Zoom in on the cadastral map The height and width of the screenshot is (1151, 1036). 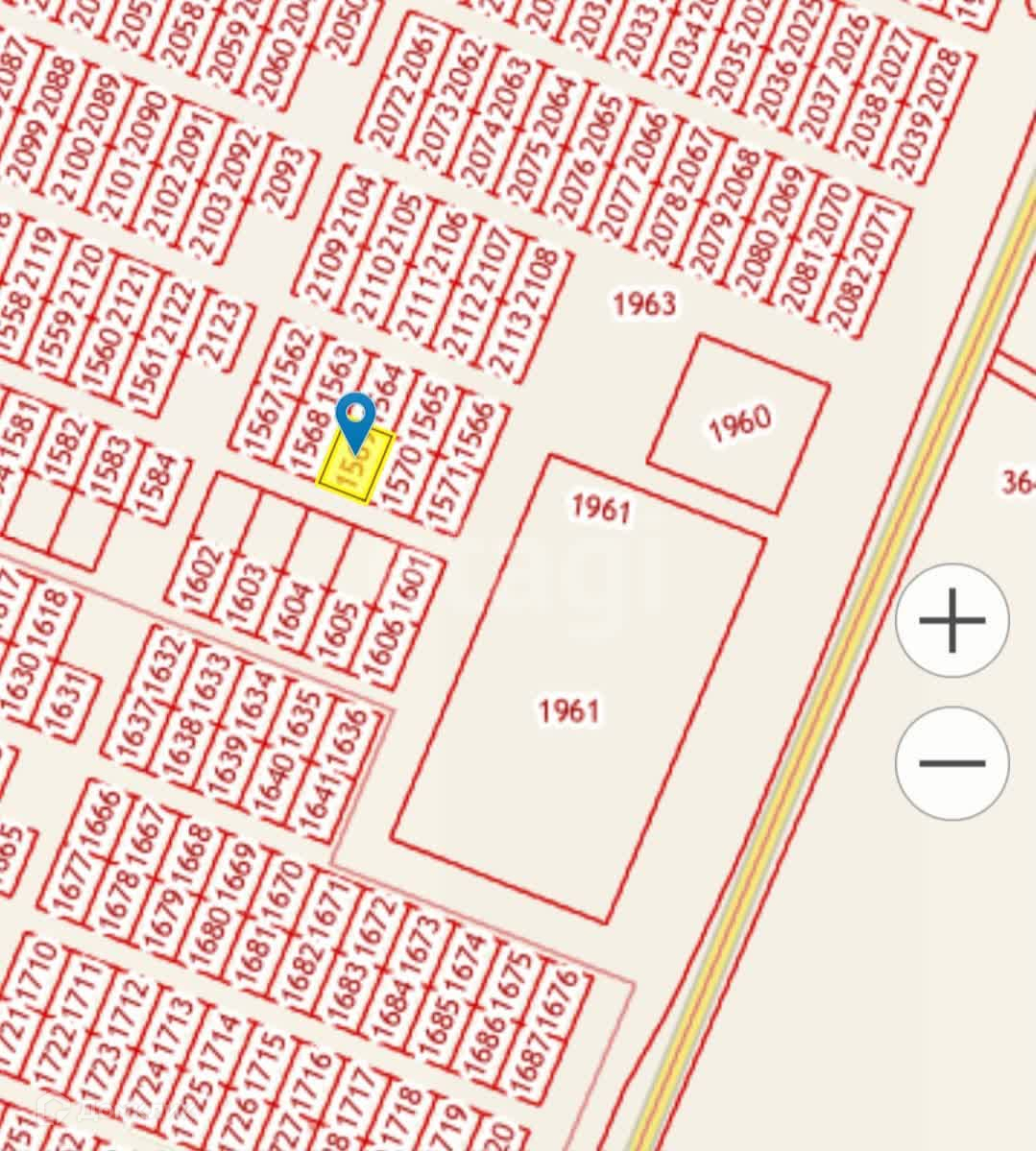(x=952, y=620)
